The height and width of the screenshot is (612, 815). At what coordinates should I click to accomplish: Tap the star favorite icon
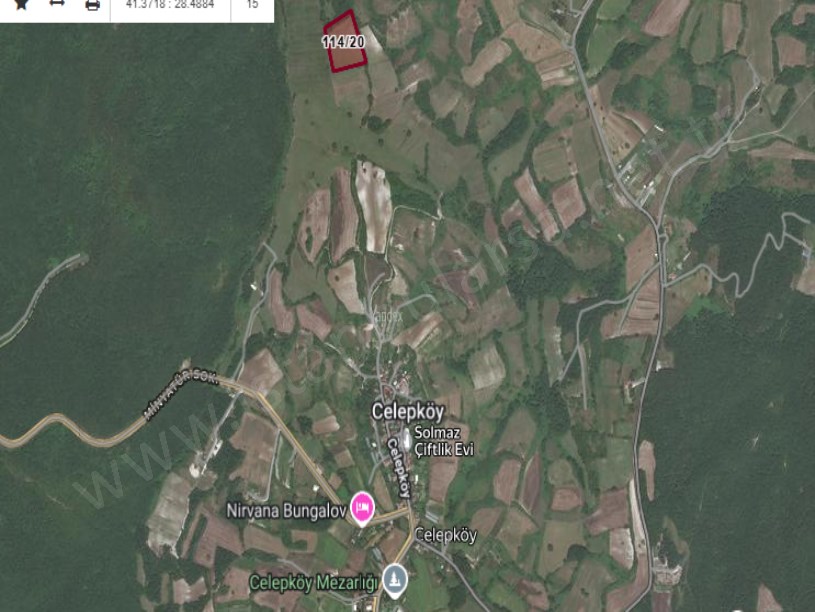click(x=20, y=5)
